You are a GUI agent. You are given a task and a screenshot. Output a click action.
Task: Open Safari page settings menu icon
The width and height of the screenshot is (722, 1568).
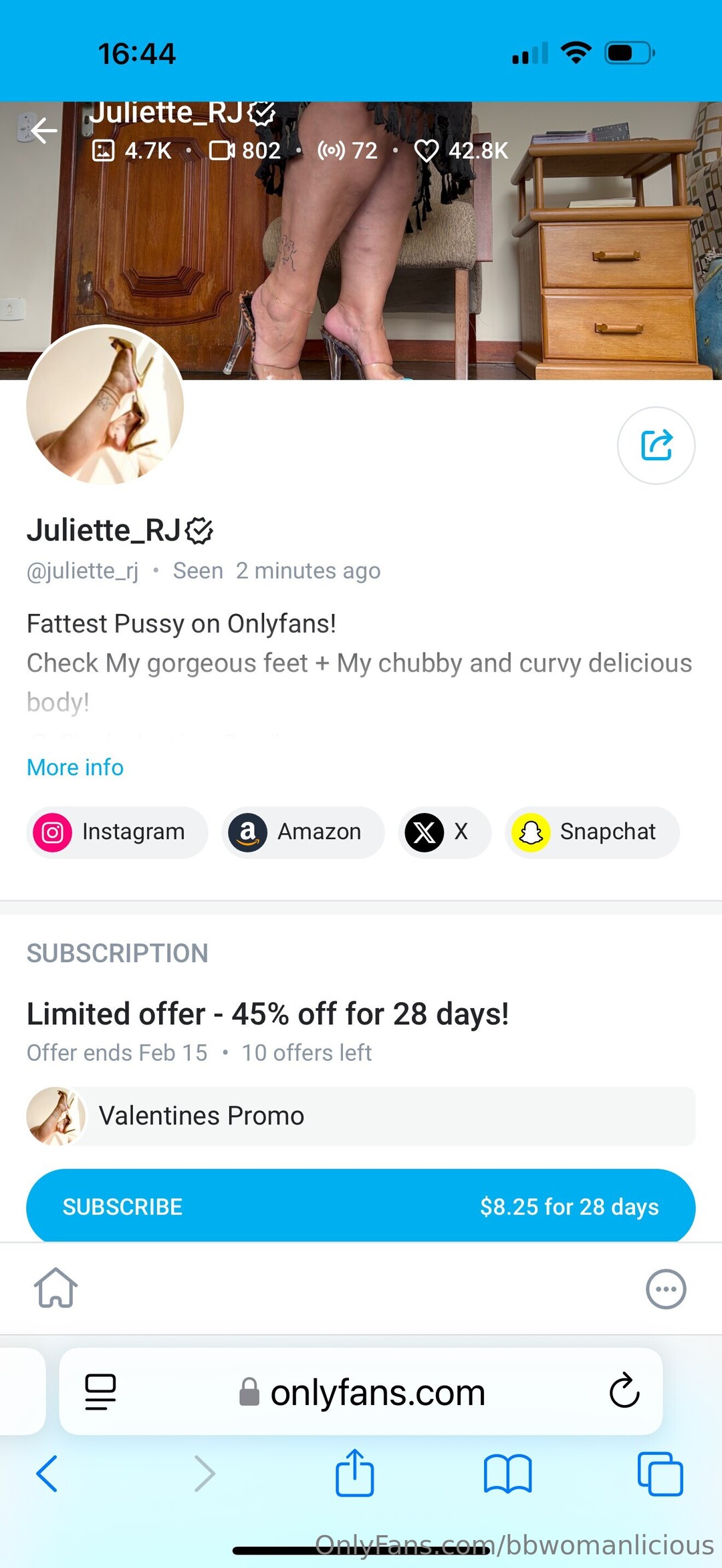tap(101, 1392)
